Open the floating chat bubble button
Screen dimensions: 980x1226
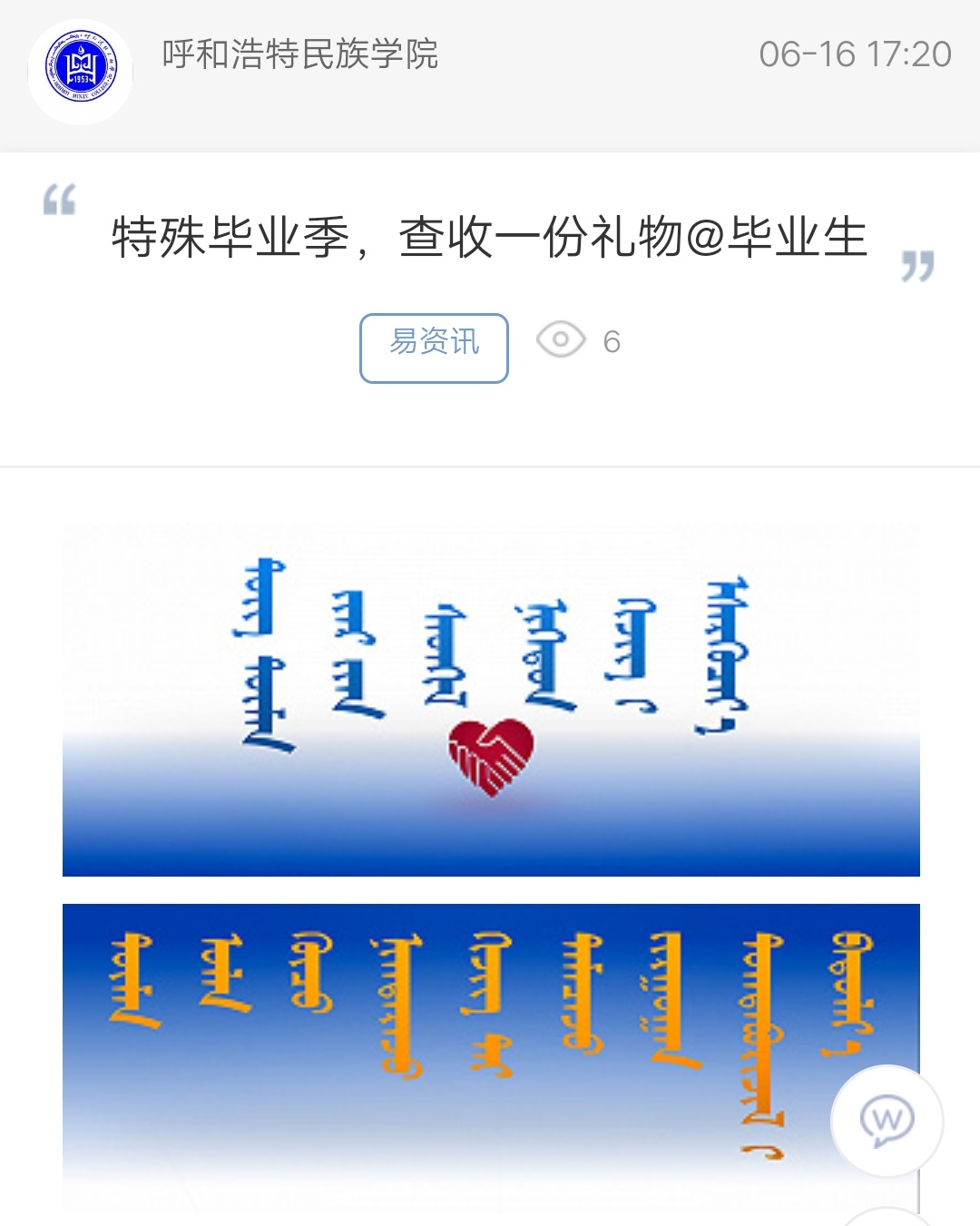(x=887, y=1121)
